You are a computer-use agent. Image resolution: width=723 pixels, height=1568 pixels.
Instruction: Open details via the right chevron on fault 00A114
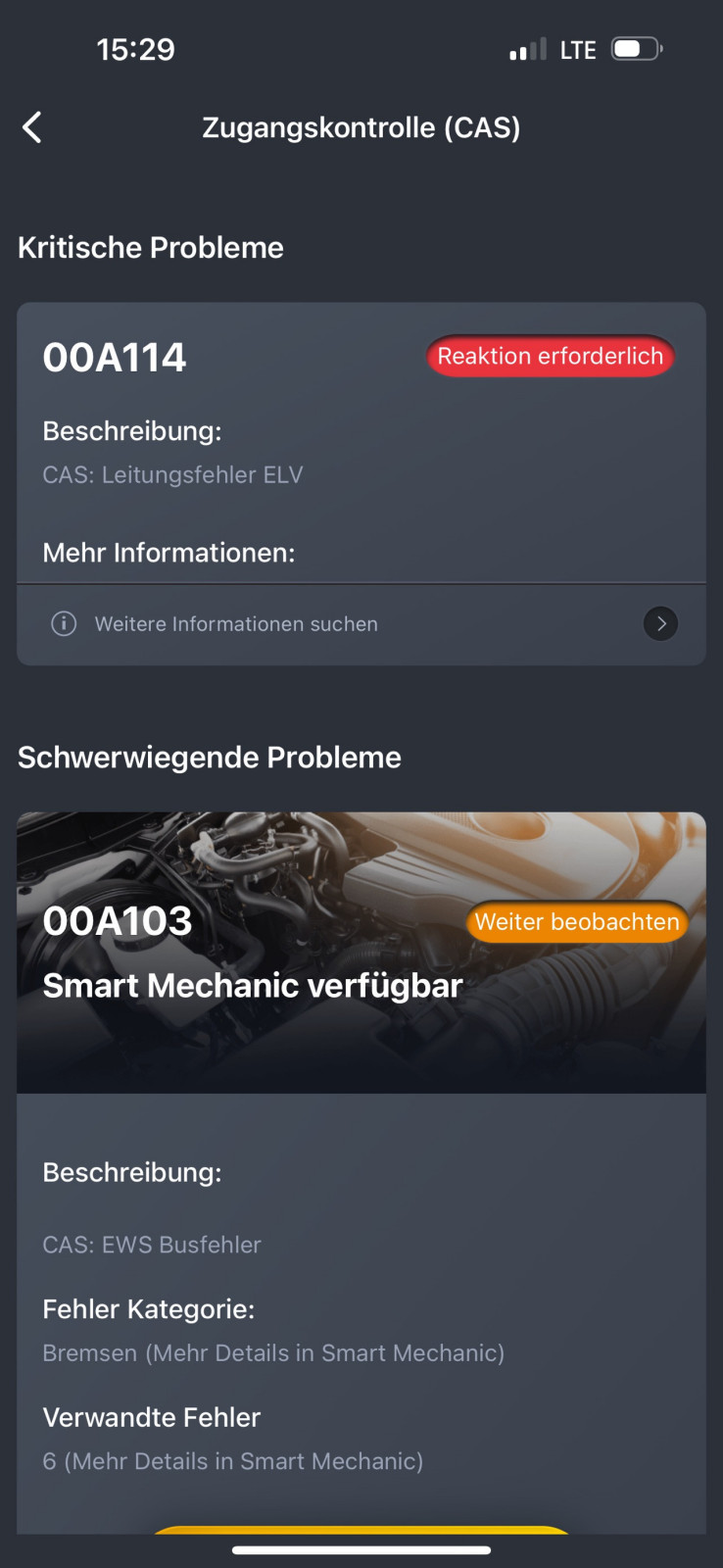point(660,623)
